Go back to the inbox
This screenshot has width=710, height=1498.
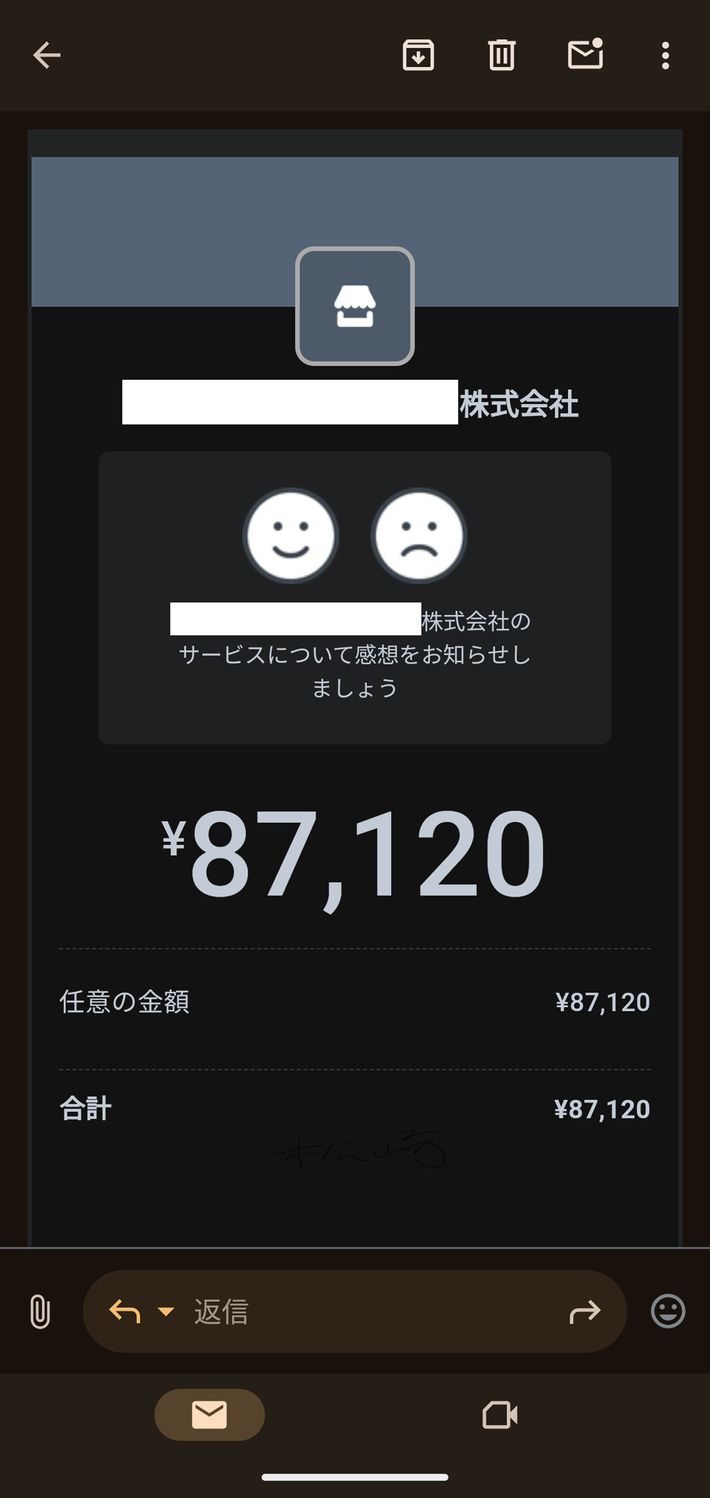tap(47, 55)
